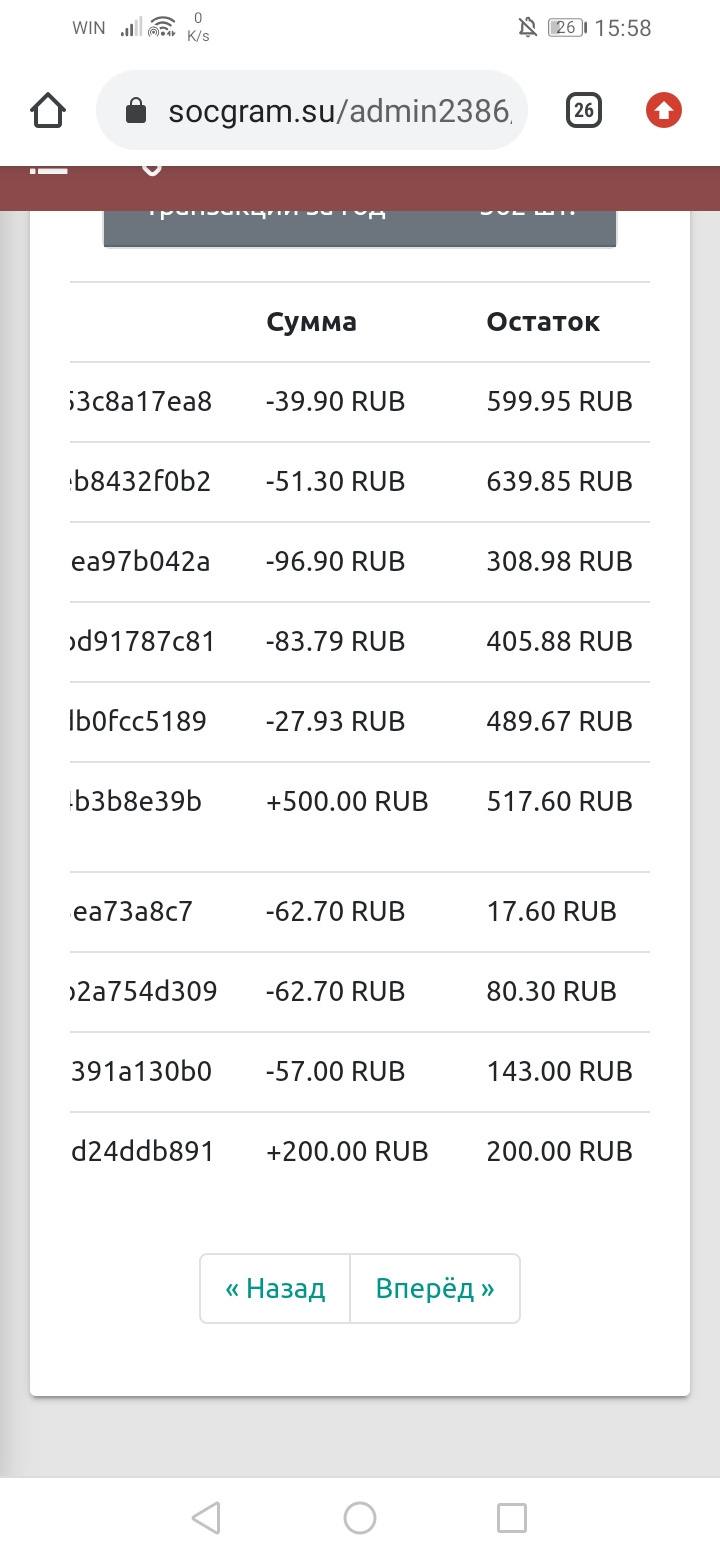Screen dimensions: 720x1560
Task: Open recent apps from the navigation bar
Action: [512, 1518]
